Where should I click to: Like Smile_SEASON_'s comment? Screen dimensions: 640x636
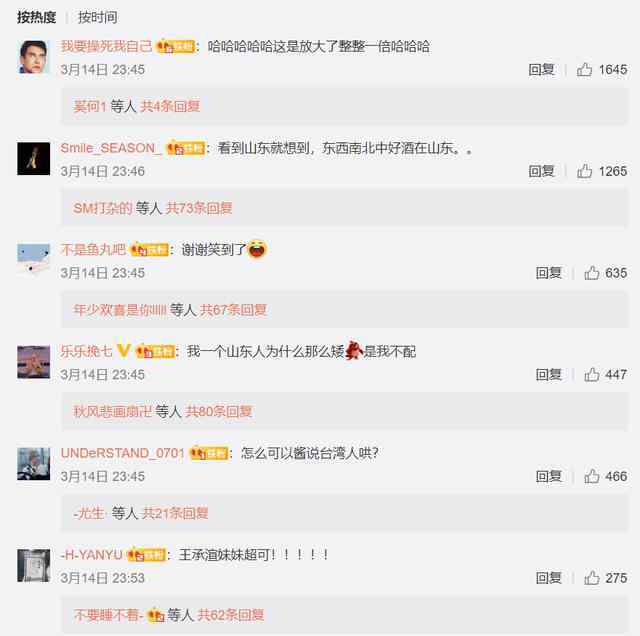(586, 171)
